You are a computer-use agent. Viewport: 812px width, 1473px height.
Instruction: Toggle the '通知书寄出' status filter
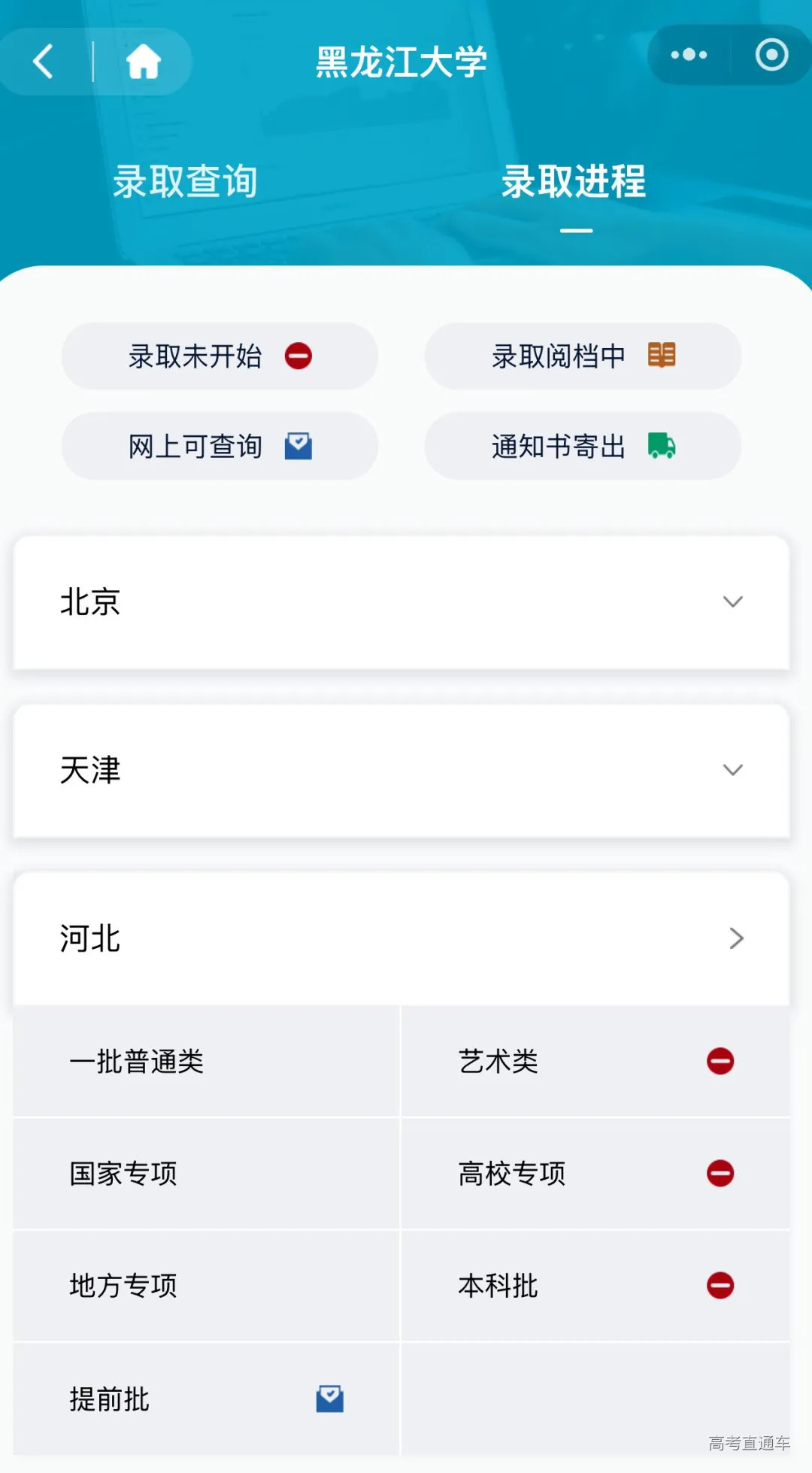coord(583,446)
